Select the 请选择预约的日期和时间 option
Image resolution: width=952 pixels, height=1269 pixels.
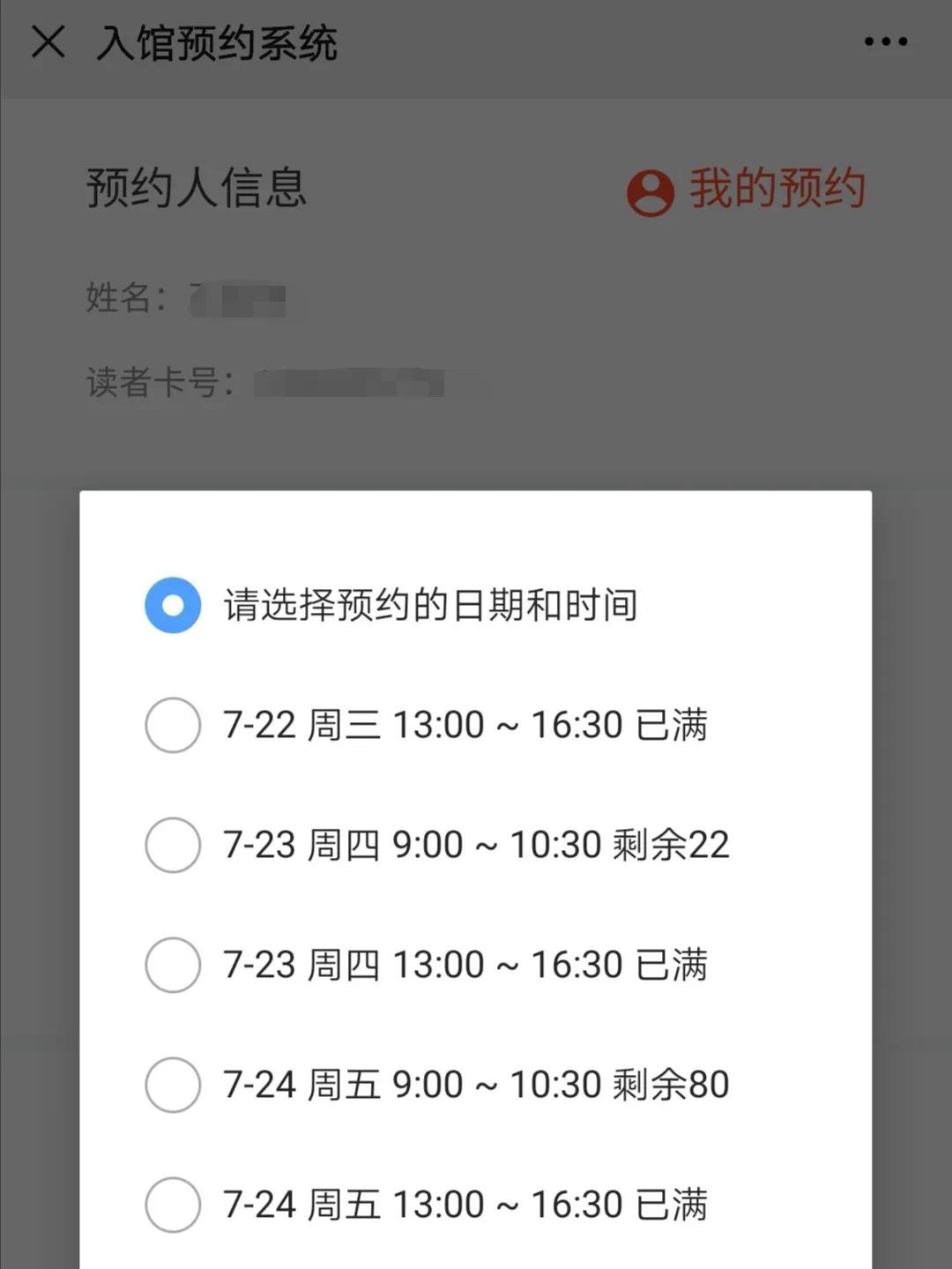click(x=173, y=605)
